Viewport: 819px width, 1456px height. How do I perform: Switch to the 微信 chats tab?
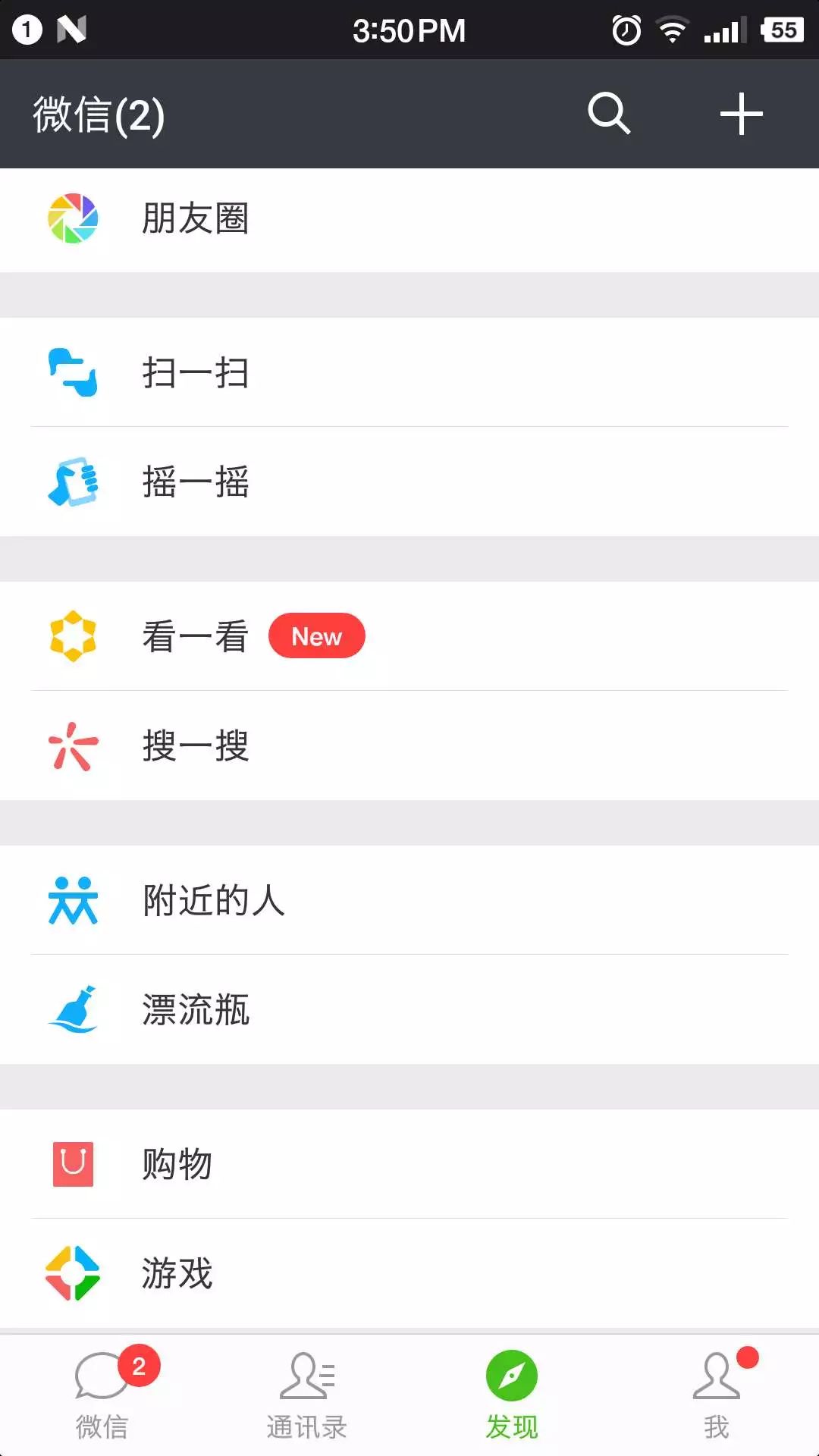(102, 1395)
